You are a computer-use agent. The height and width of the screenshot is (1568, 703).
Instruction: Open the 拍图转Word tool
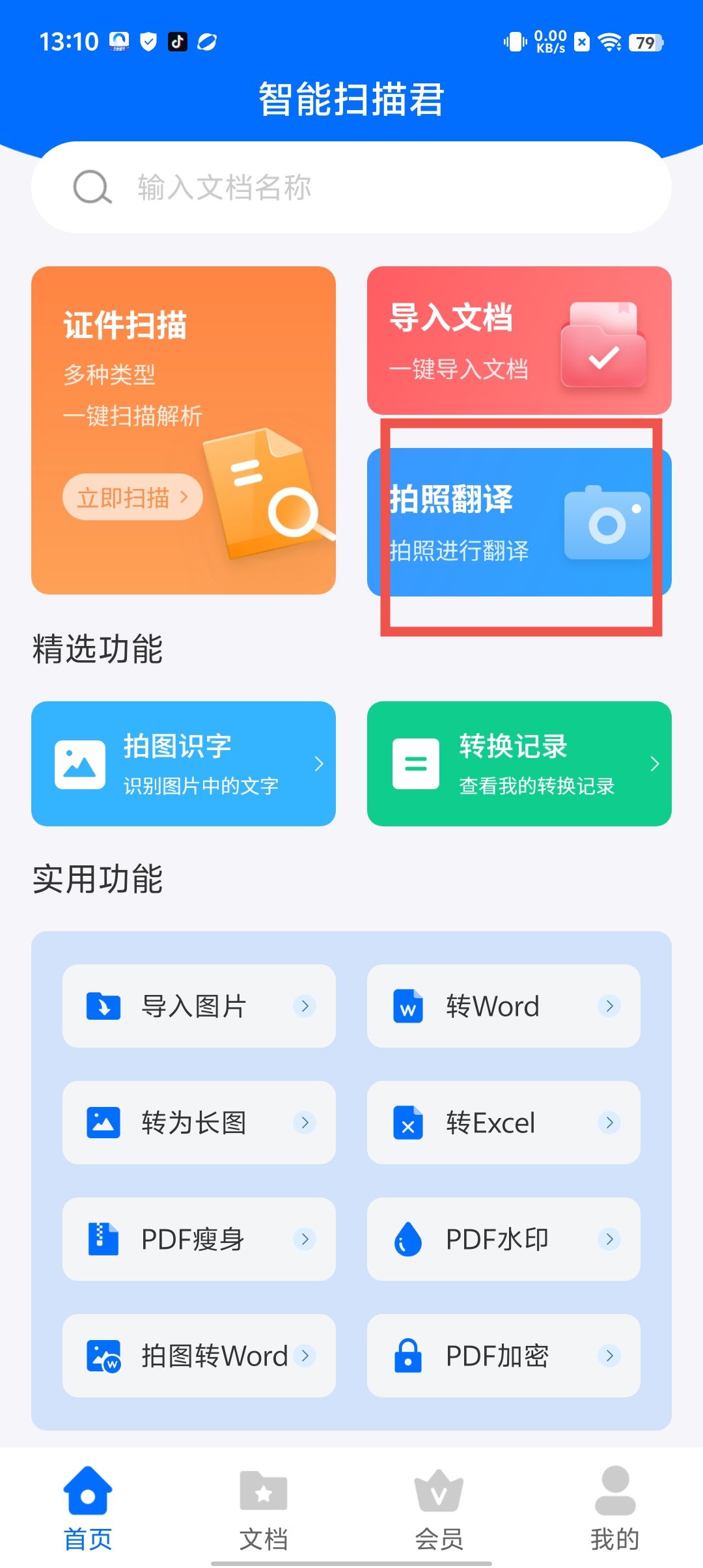coord(199,1356)
